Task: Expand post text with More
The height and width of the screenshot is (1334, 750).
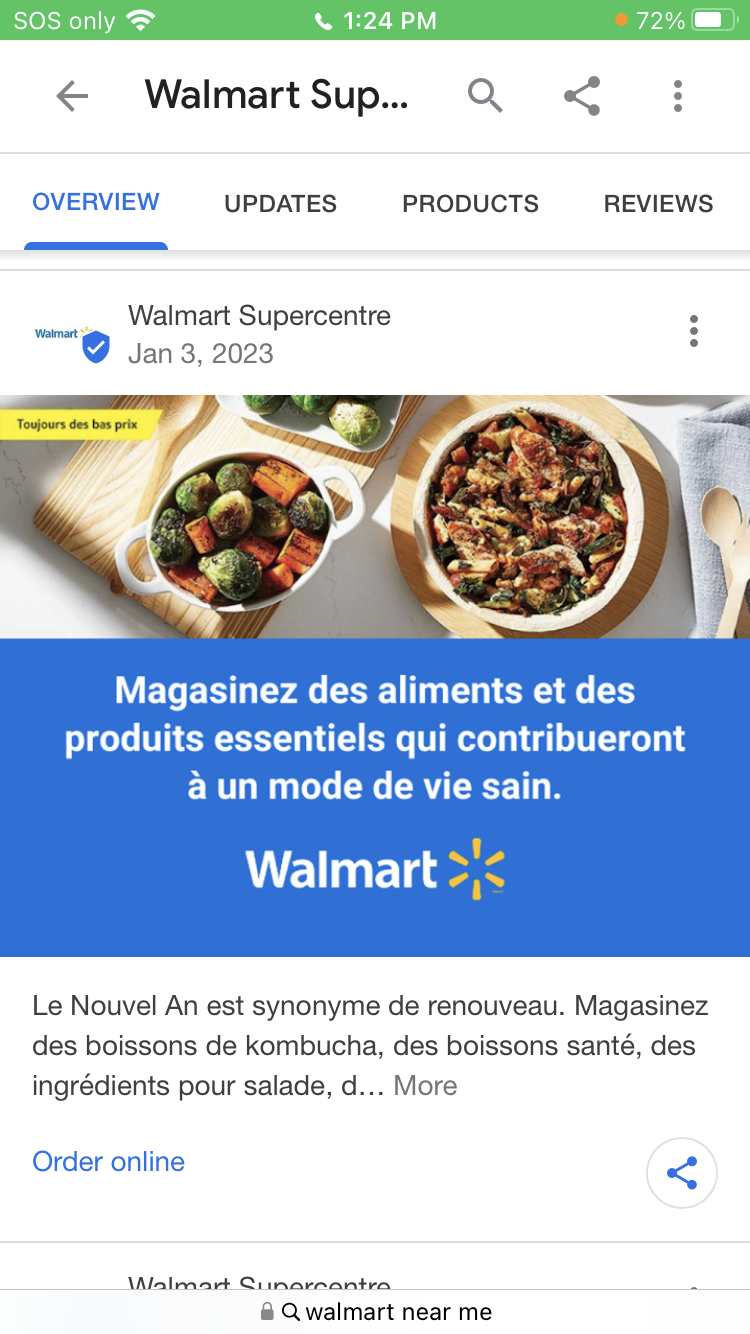Action: coord(425,1086)
